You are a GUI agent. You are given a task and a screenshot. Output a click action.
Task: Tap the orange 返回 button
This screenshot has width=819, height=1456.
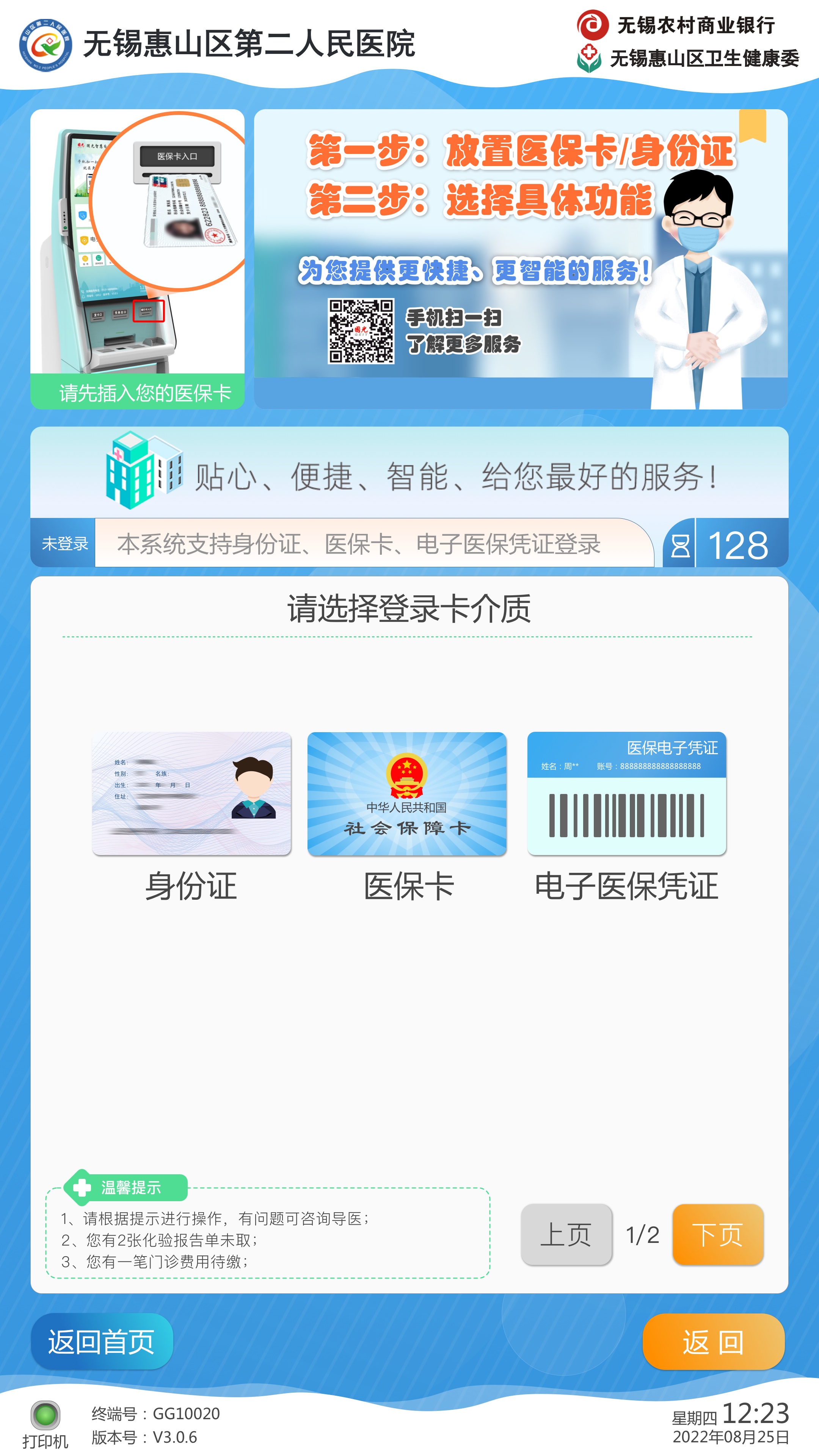tap(713, 1342)
